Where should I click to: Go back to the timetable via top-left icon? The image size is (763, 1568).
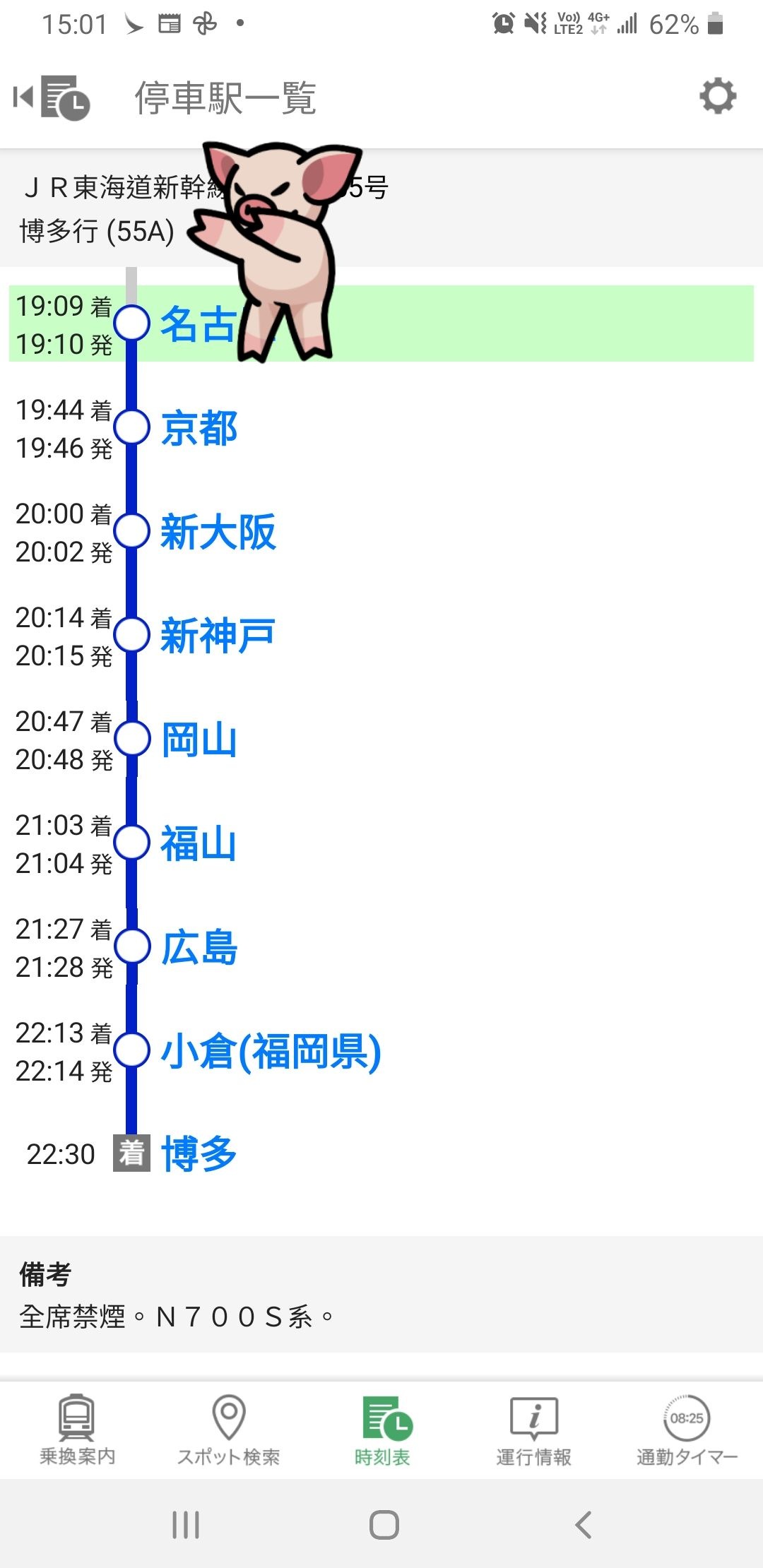pos(52,97)
